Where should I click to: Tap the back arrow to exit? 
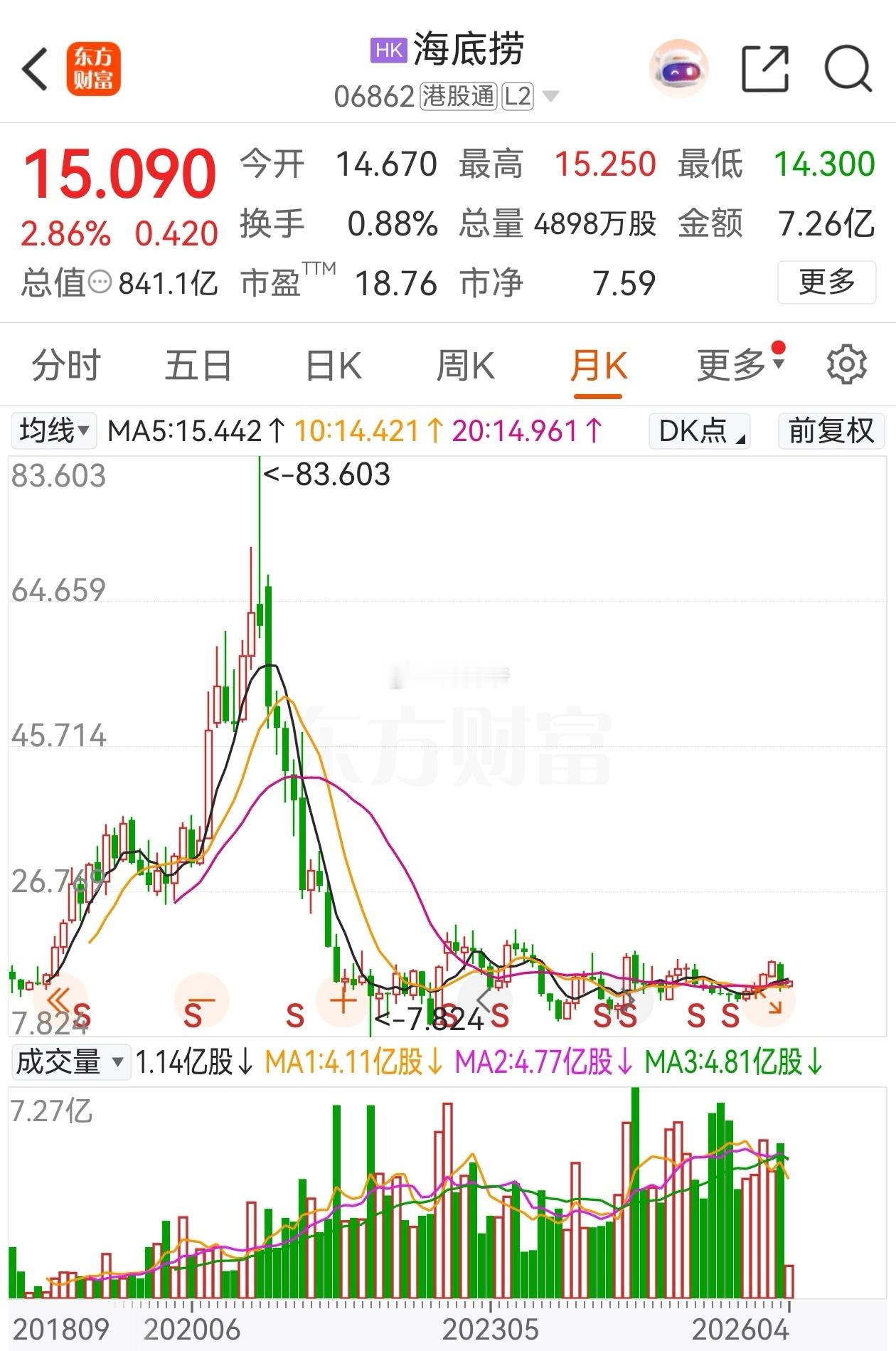[33, 68]
